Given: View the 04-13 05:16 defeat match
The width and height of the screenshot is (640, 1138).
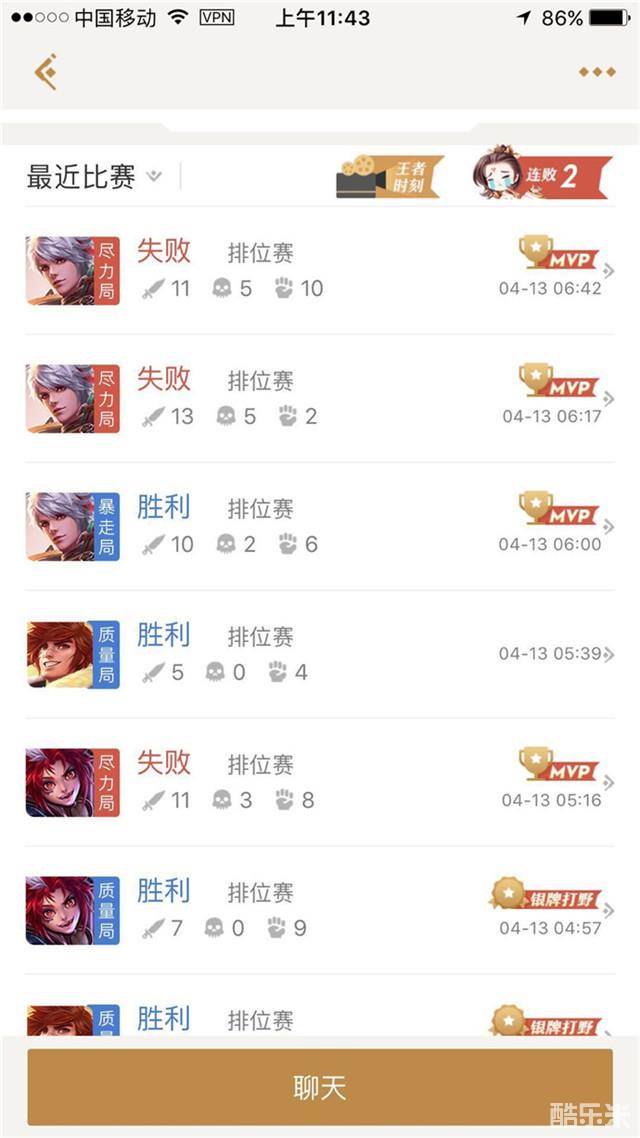Looking at the screenshot, I should 320,782.
